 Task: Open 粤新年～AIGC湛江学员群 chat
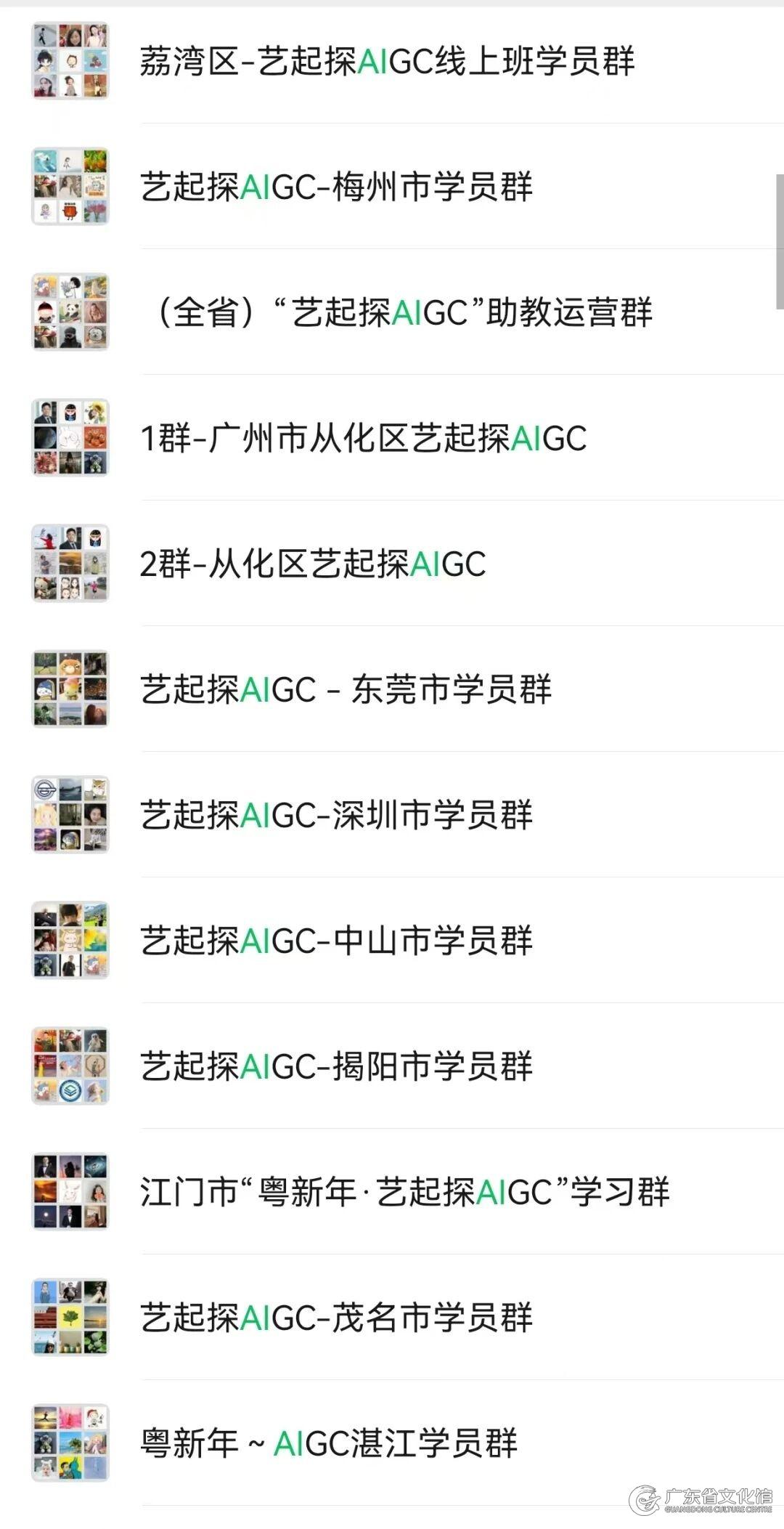click(328, 1443)
